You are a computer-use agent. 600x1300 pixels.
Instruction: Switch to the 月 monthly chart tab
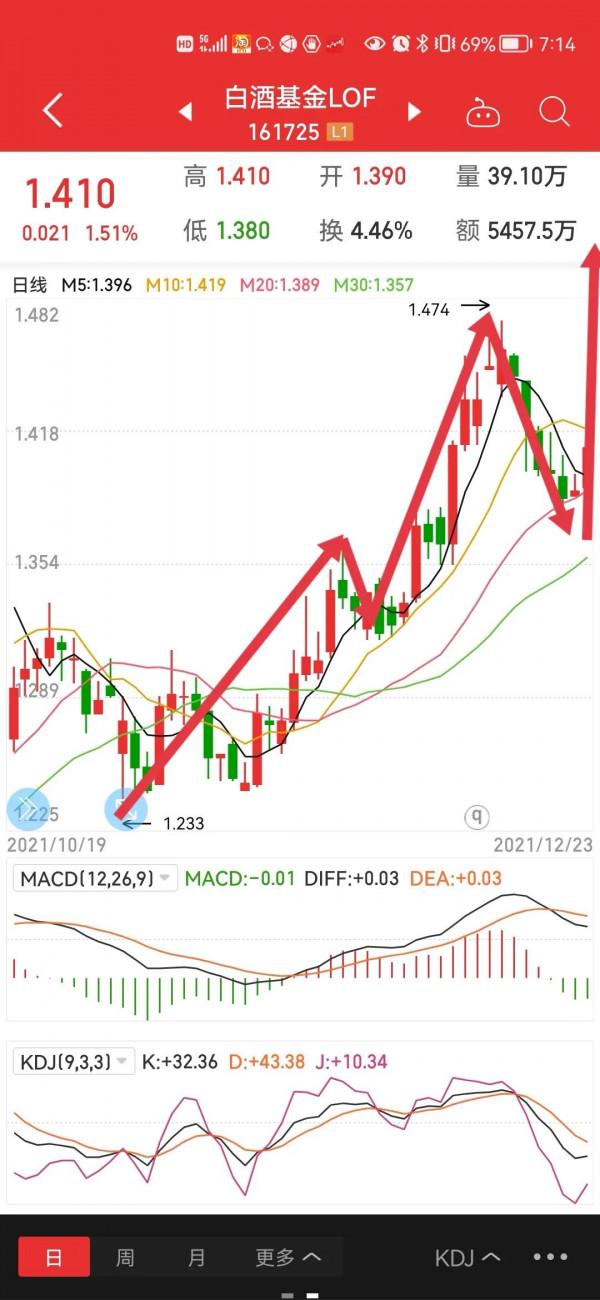tap(197, 1257)
